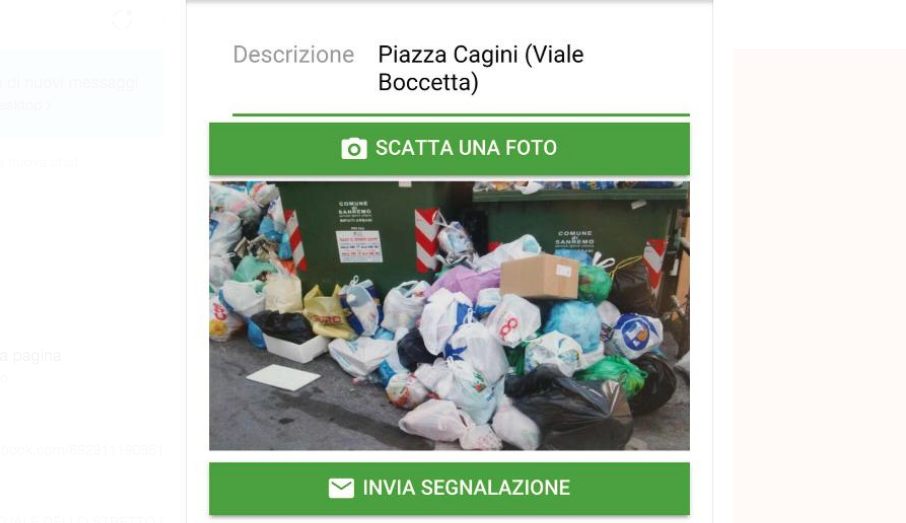Tap the Scatta una foto button

click(x=449, y=148)
